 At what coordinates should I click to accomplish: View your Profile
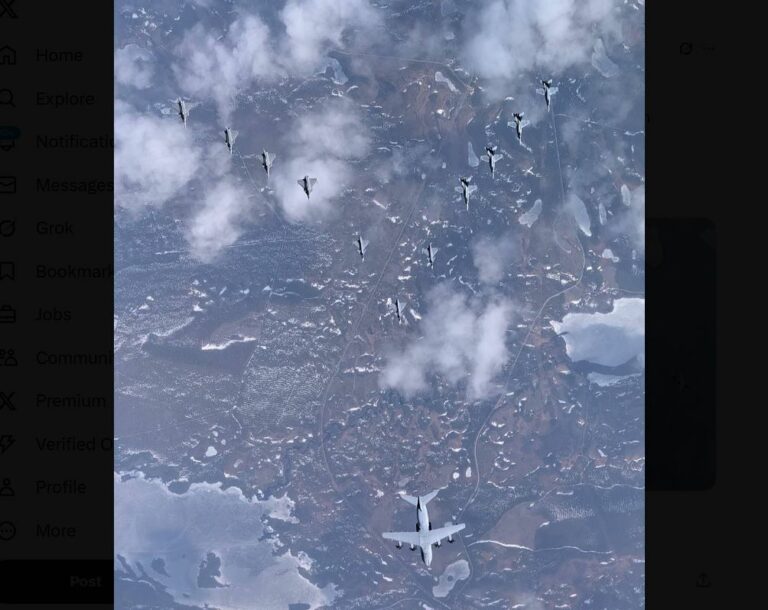click(60, 487)
